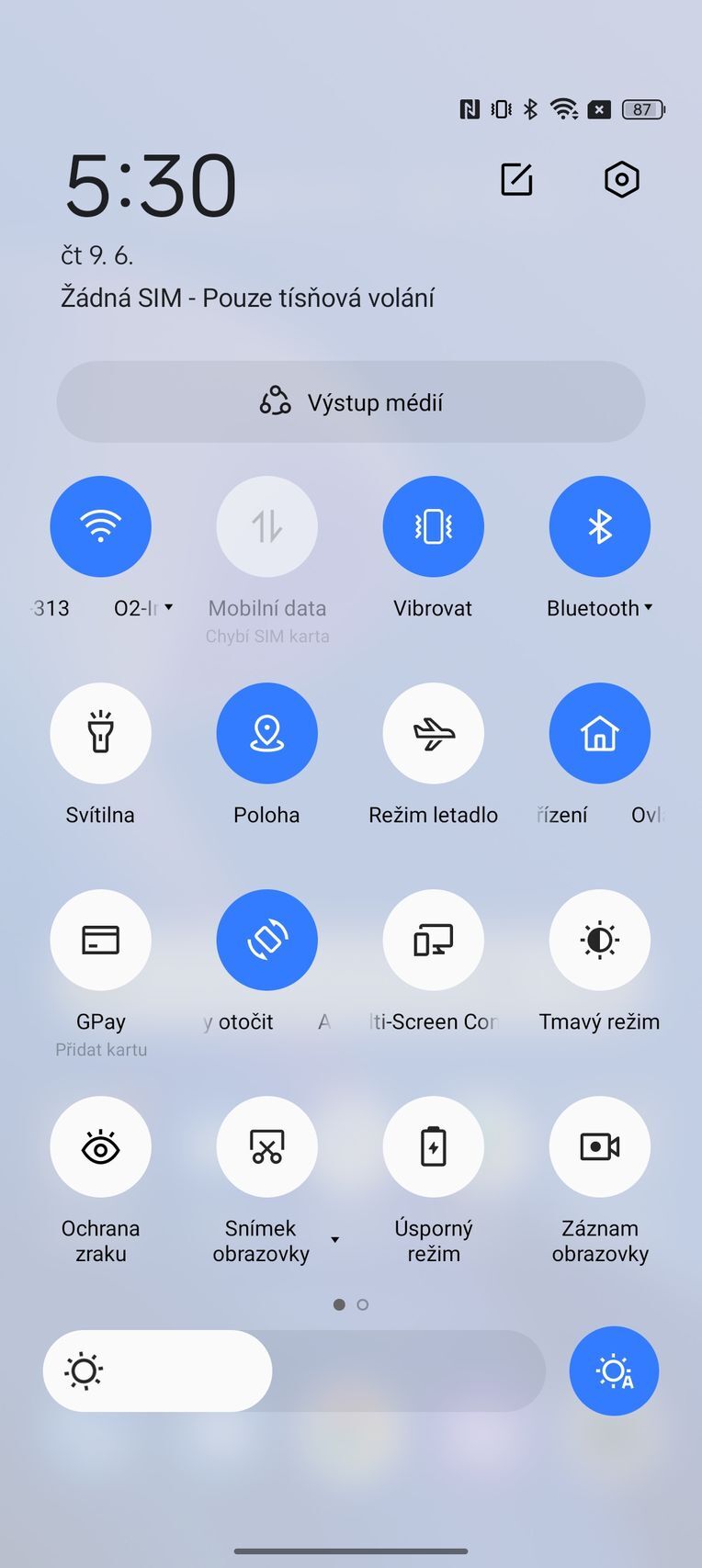702x1568 pixels.
Task: Enable Úsporný režim battery saver
Action: (x=433, y=1146)
